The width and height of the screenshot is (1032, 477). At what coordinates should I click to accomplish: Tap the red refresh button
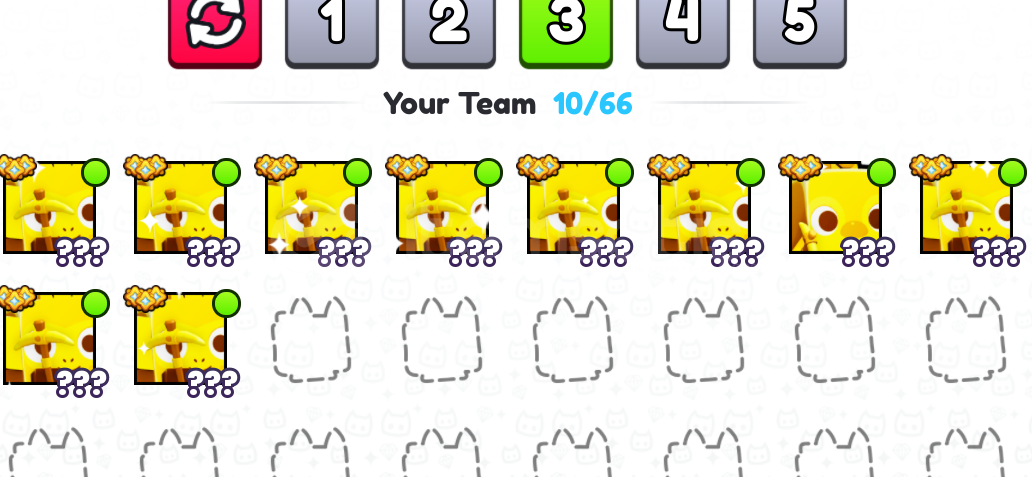click(215, 28)
